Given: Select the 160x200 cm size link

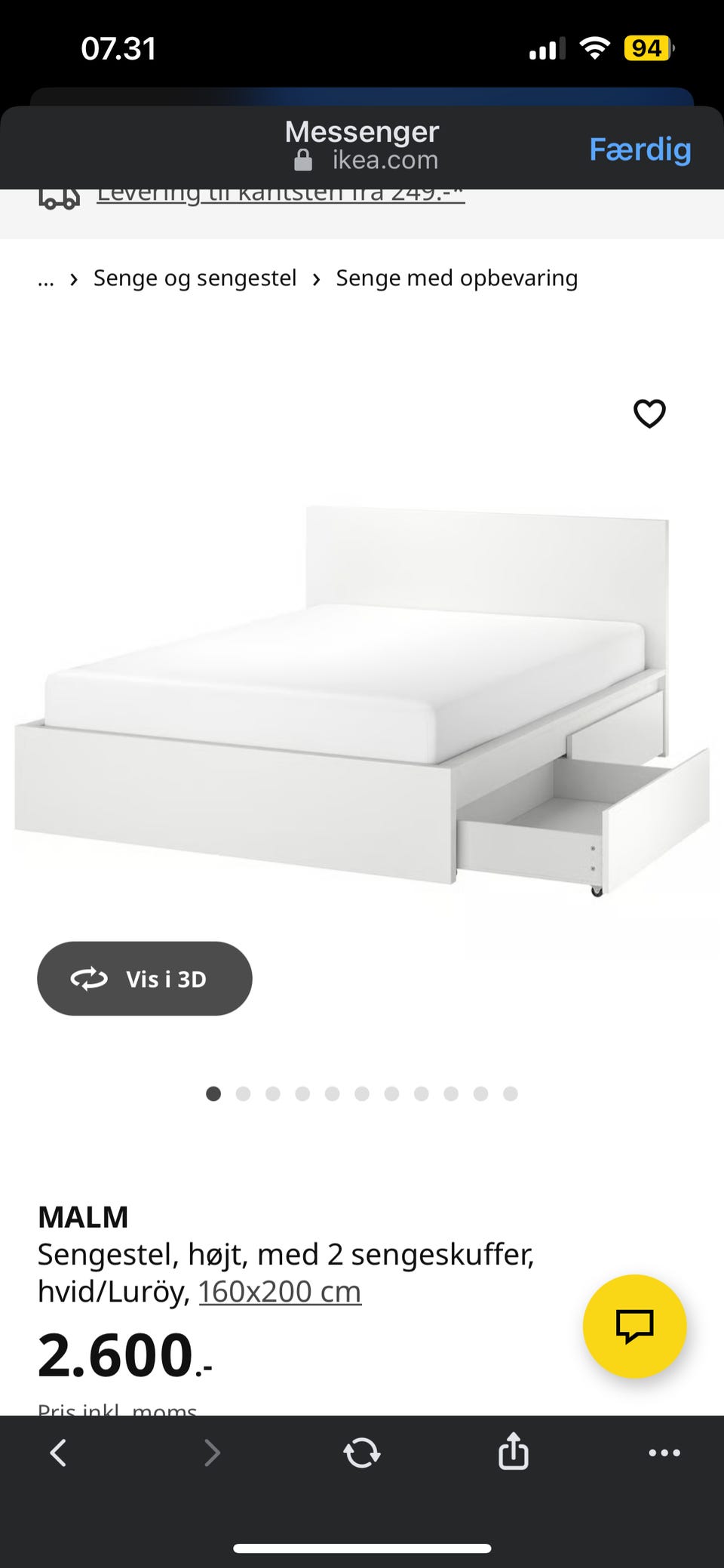Looking at the screenshot, I should [280, 1292].
